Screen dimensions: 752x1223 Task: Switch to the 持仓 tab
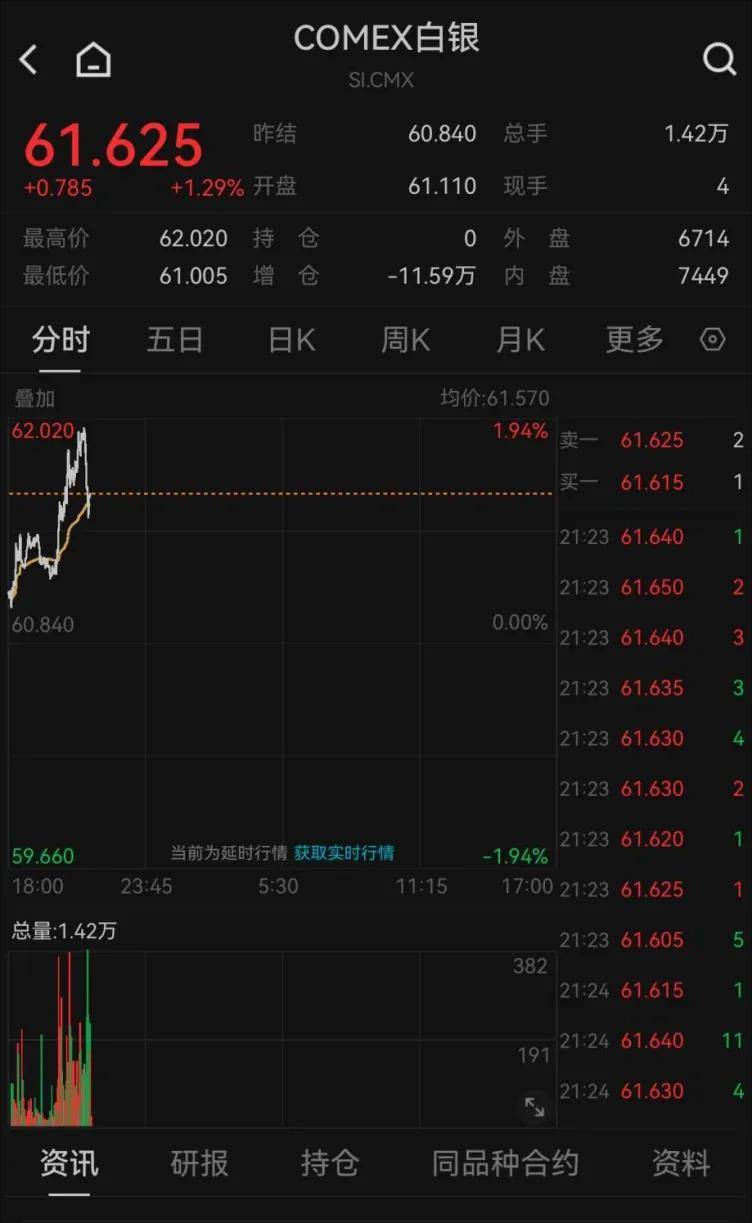(329, 1163)
